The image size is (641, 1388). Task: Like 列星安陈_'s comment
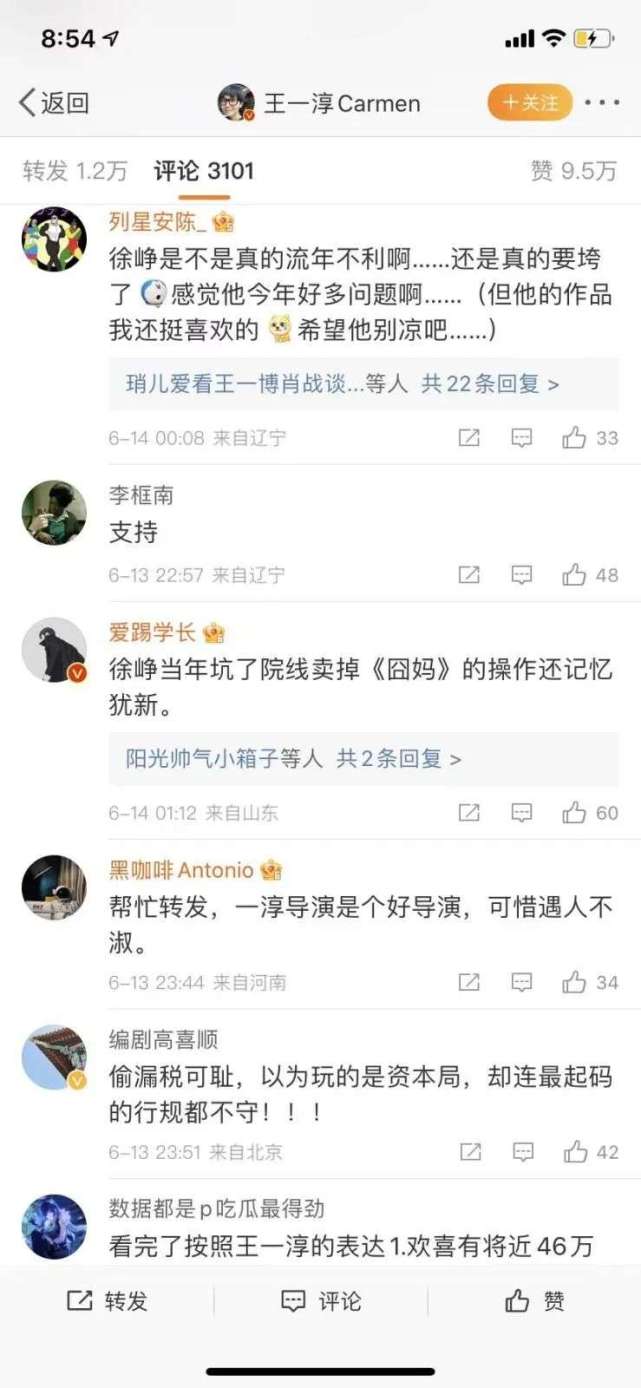click(x=590, y=438)
